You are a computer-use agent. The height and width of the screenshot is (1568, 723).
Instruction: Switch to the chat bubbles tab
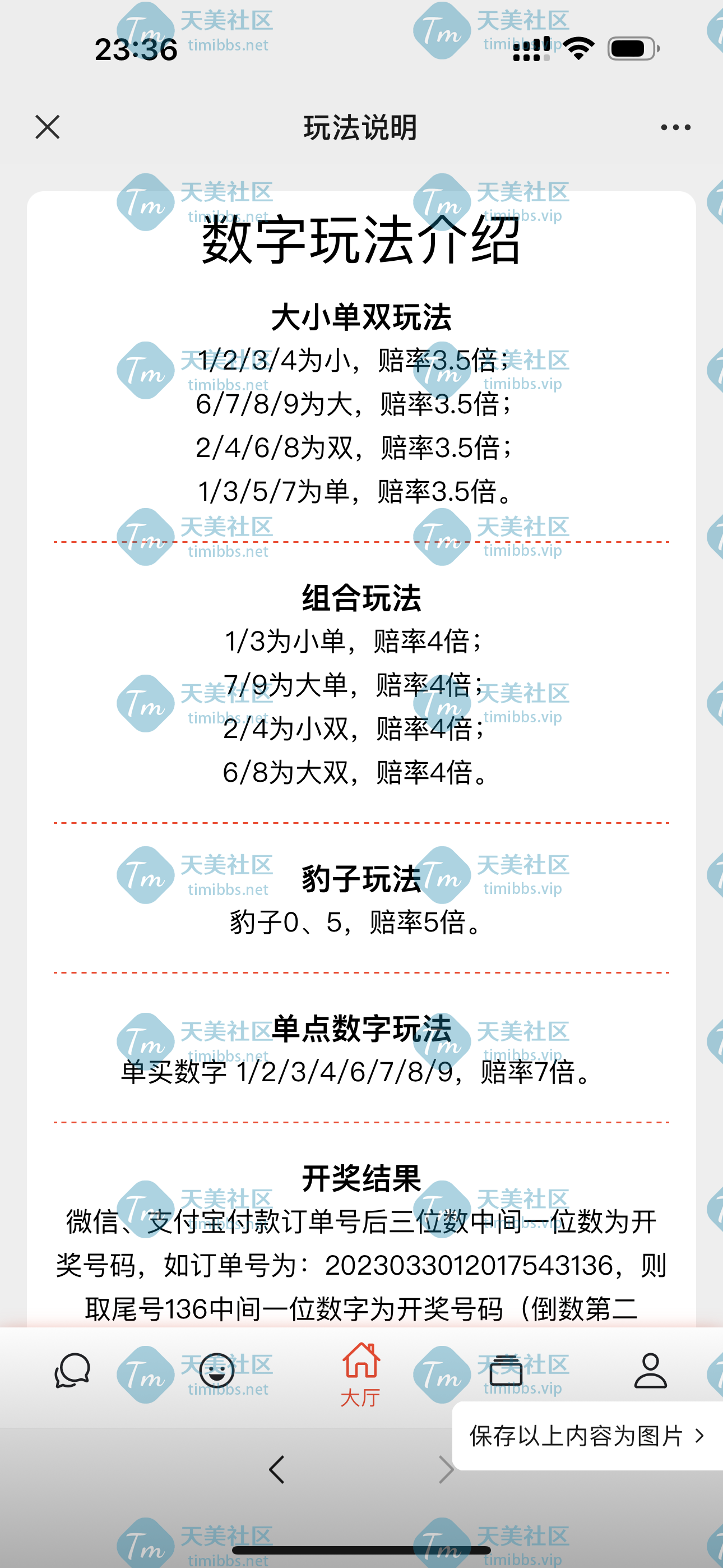[x=72, y=1370]
